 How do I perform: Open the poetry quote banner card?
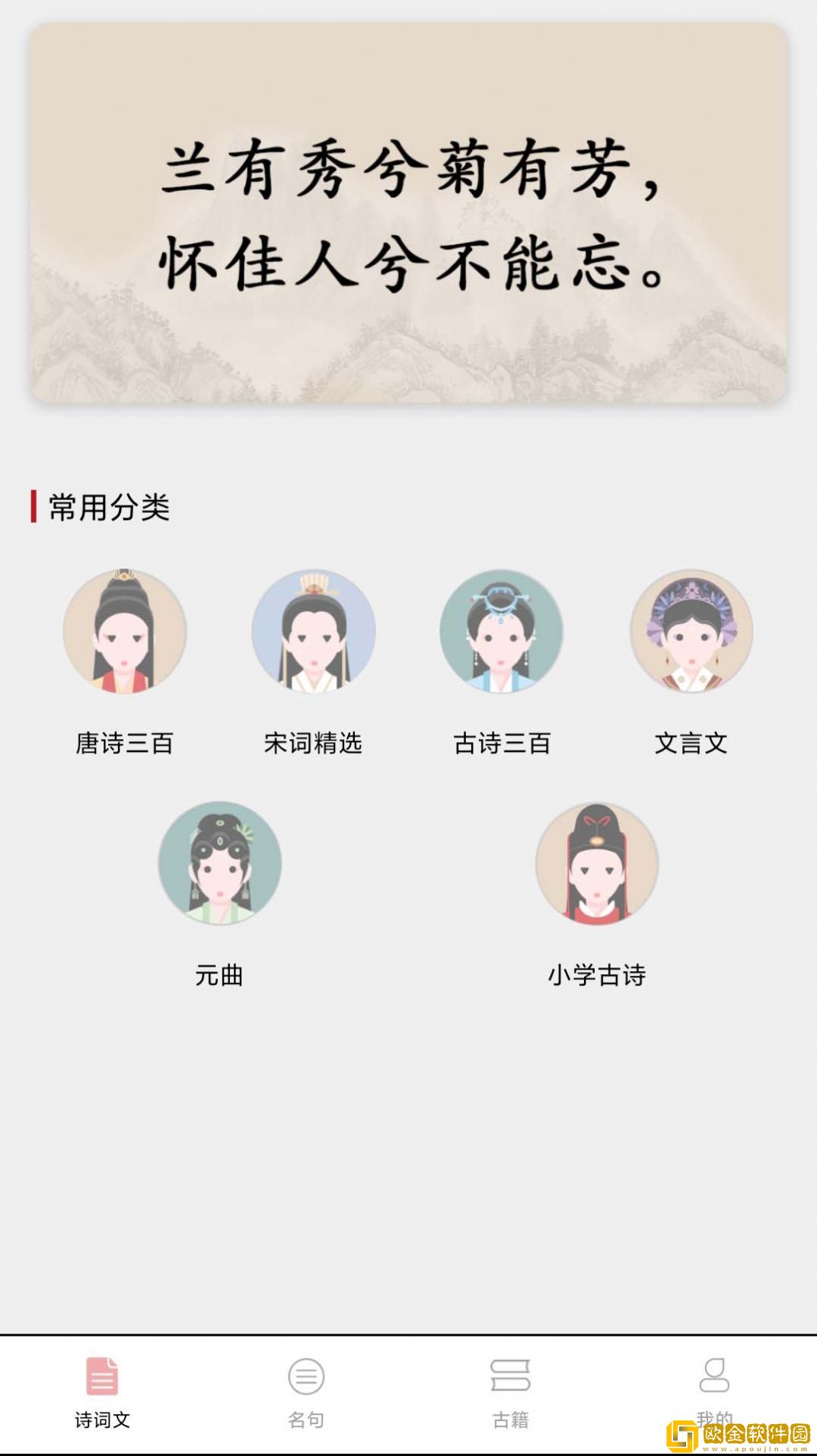408,213
